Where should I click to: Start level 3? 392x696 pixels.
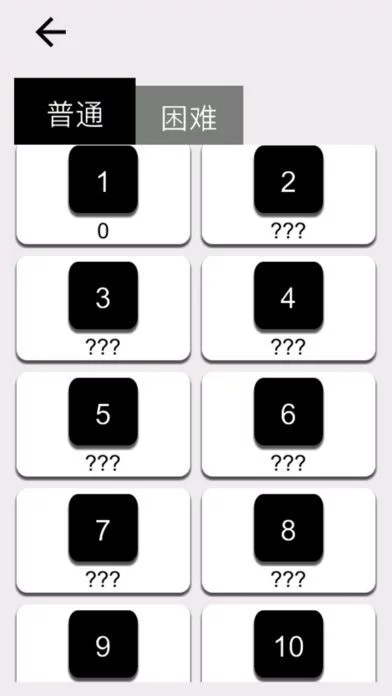[x=103, y=308]
